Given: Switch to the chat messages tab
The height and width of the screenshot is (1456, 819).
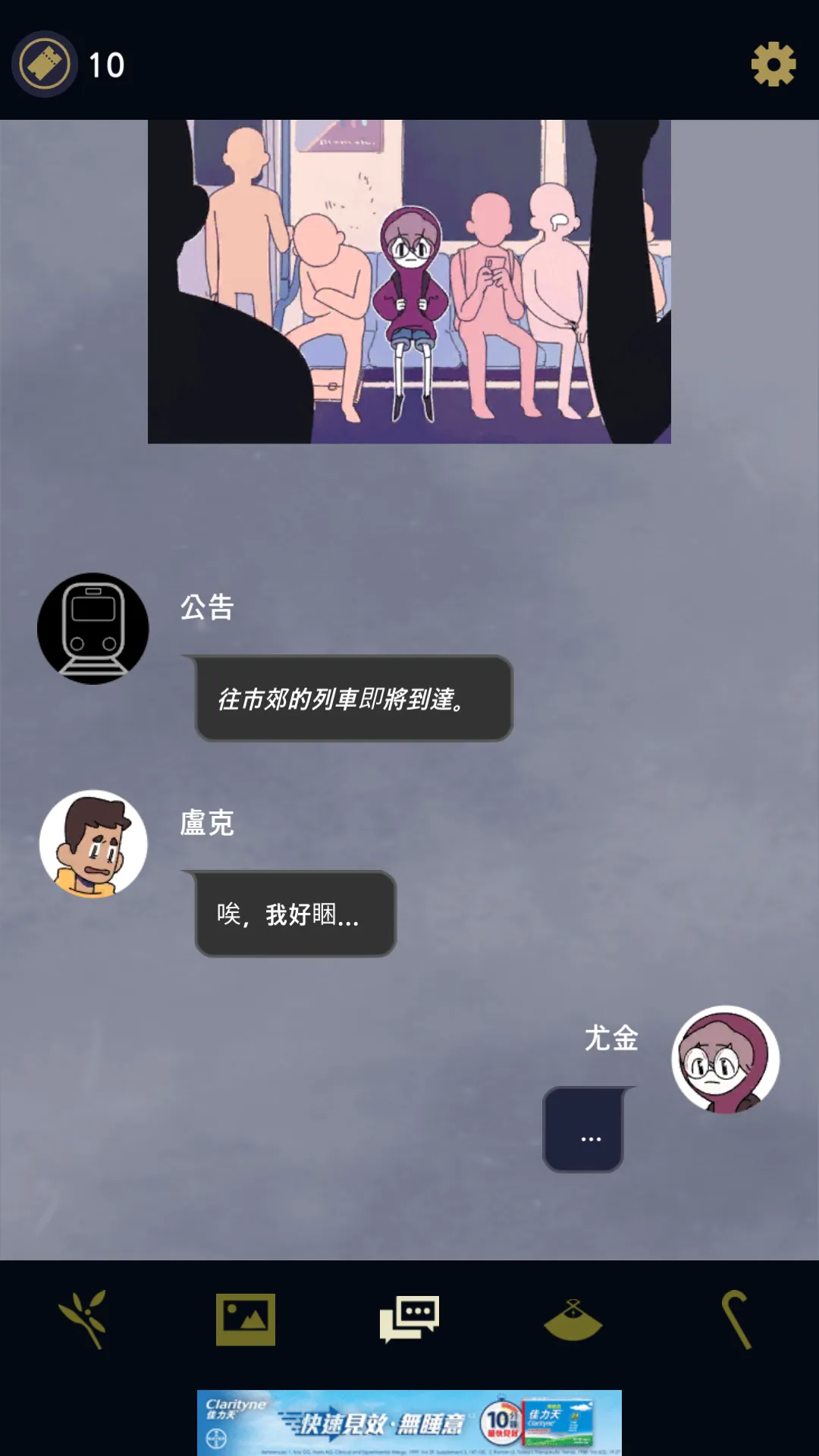Looking at the screenshot, I should [x=409, y=1319].
